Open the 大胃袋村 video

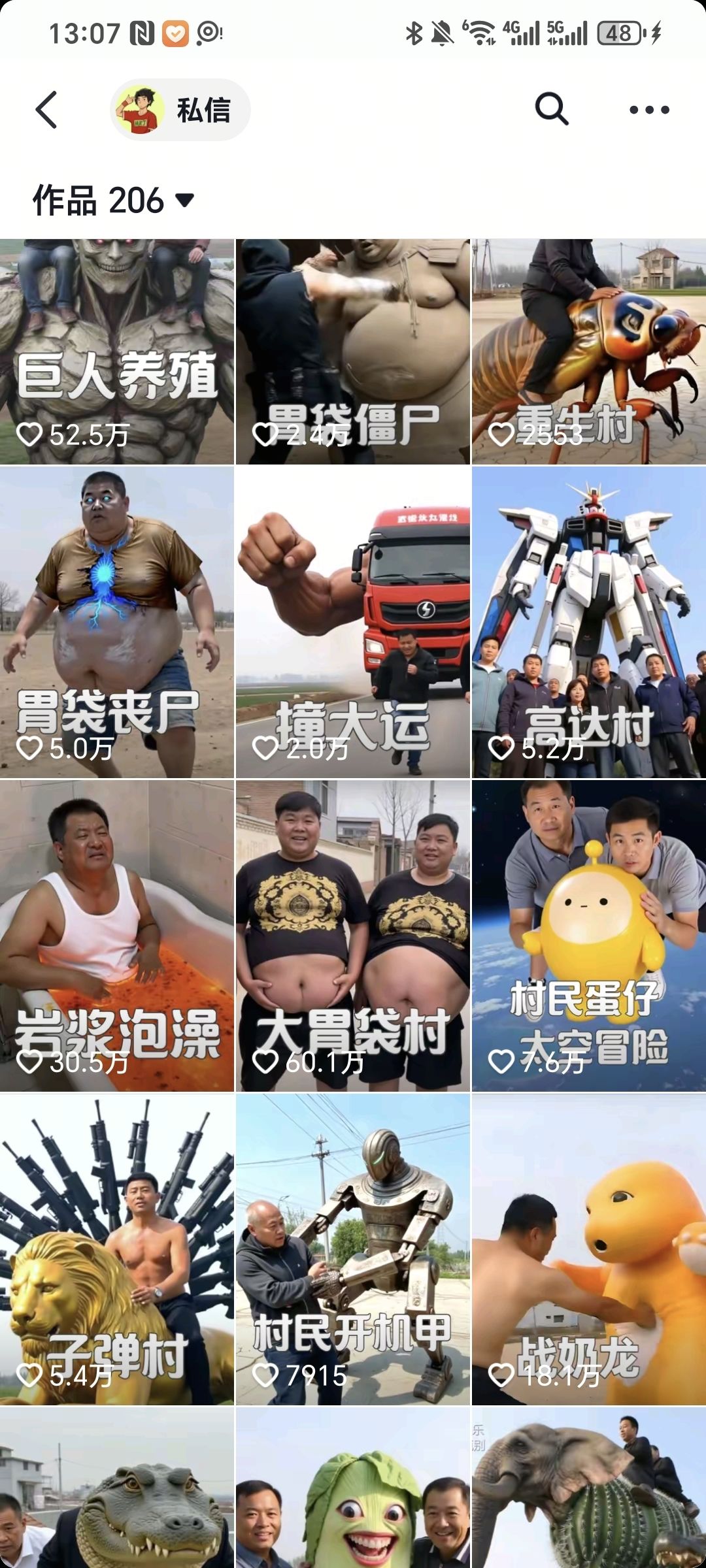pyautogui.click(x=352, y=935)
